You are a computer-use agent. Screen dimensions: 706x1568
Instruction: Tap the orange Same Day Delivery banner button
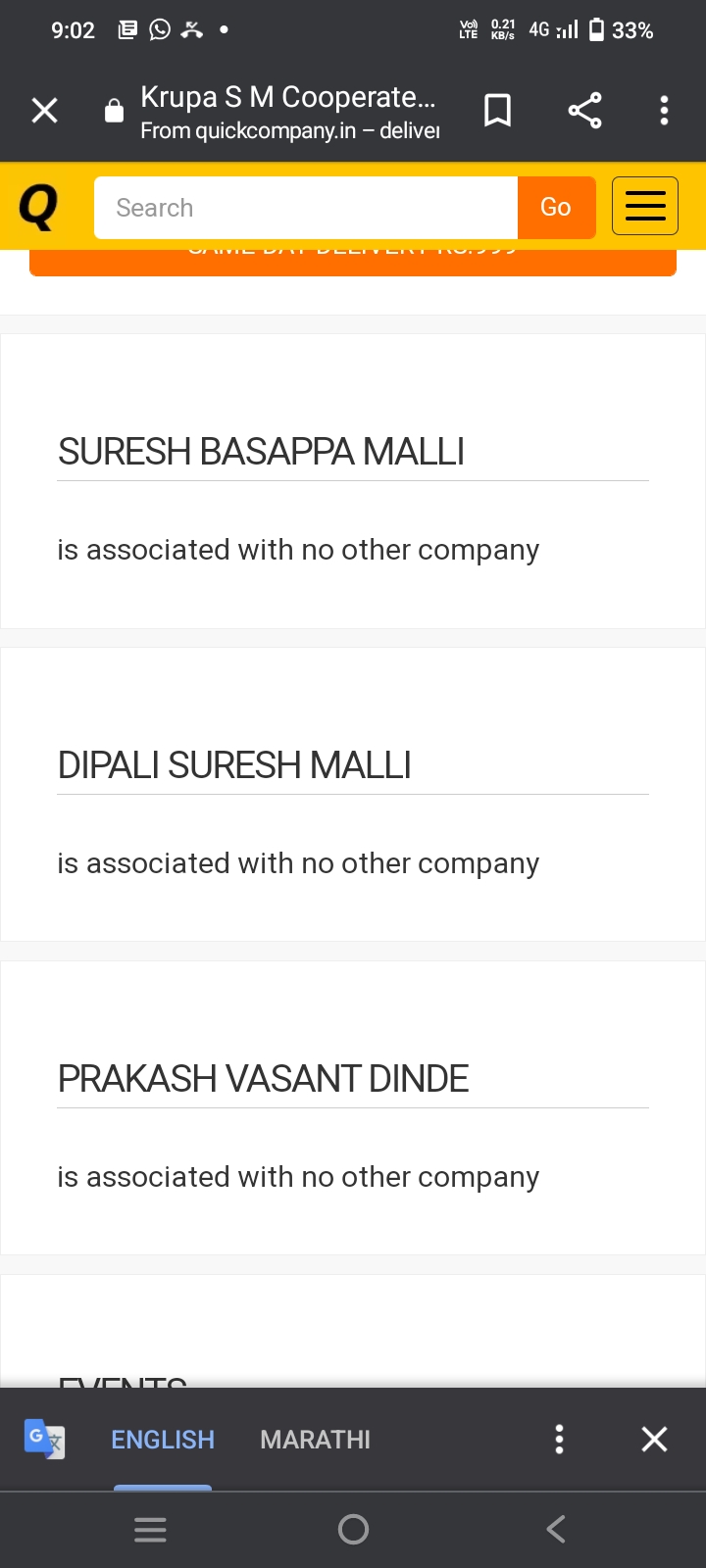[x=353, y=262]
